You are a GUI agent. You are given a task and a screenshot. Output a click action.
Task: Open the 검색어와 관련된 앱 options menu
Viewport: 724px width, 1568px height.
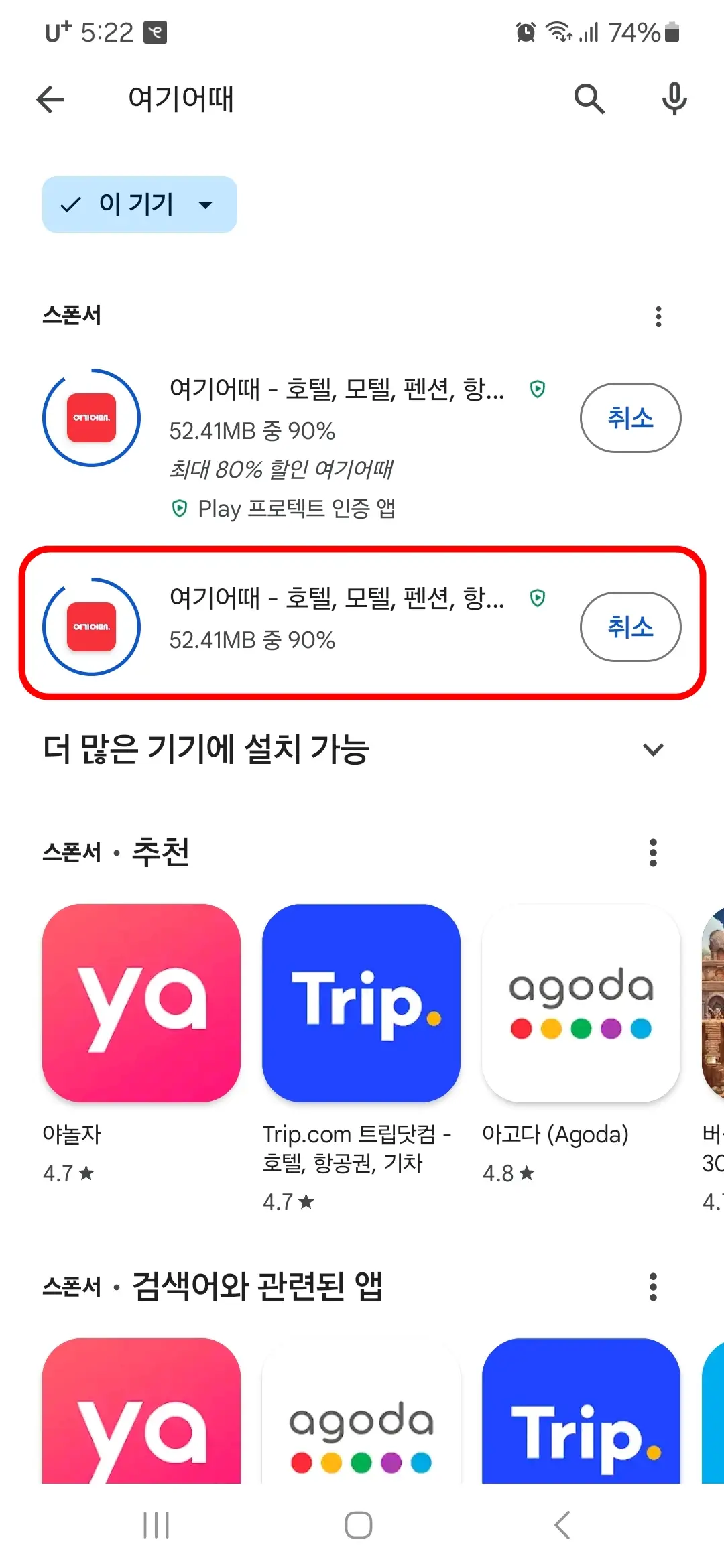[653, 1285]
